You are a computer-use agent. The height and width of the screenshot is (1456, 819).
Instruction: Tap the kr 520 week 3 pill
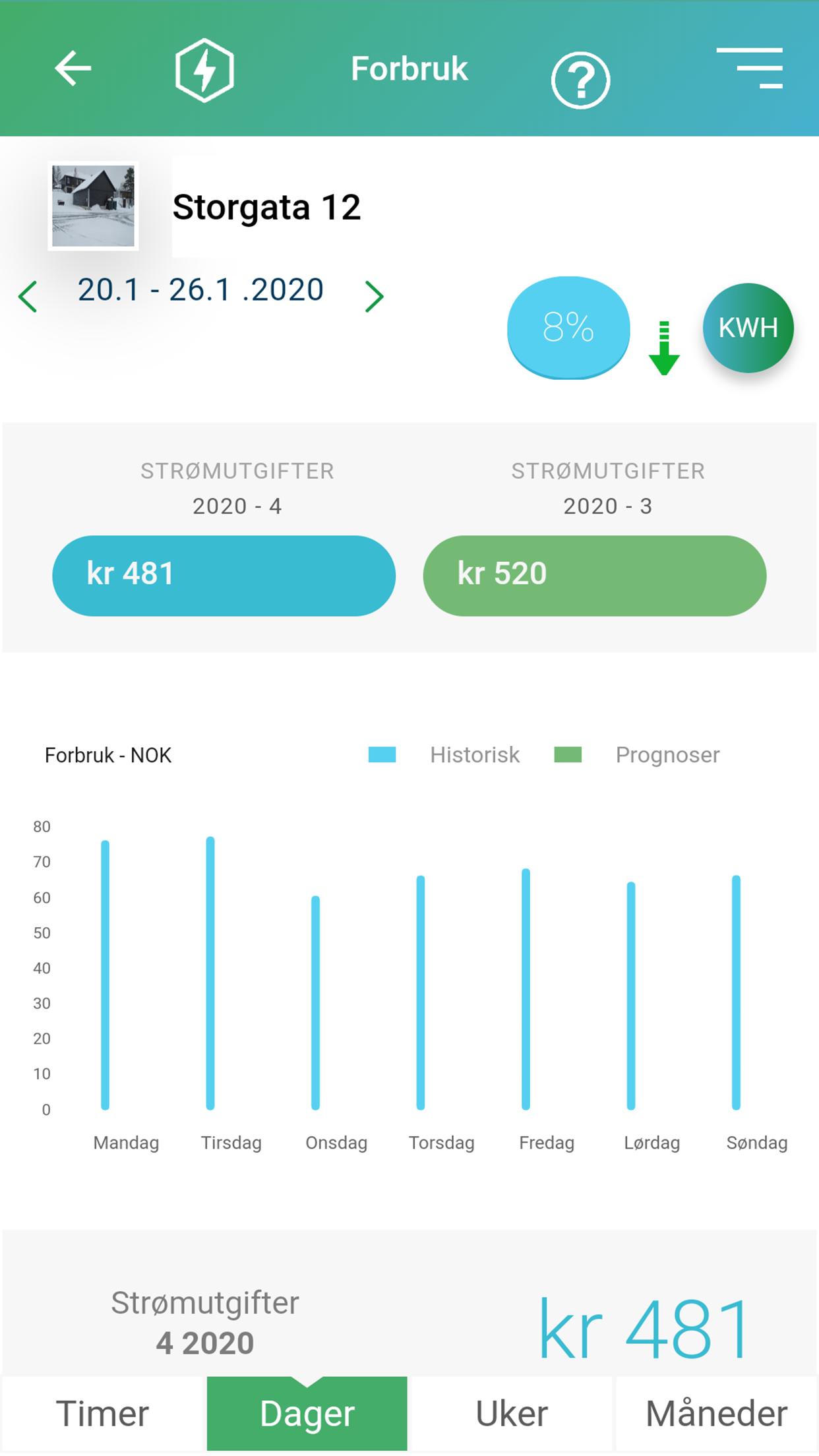594,575
